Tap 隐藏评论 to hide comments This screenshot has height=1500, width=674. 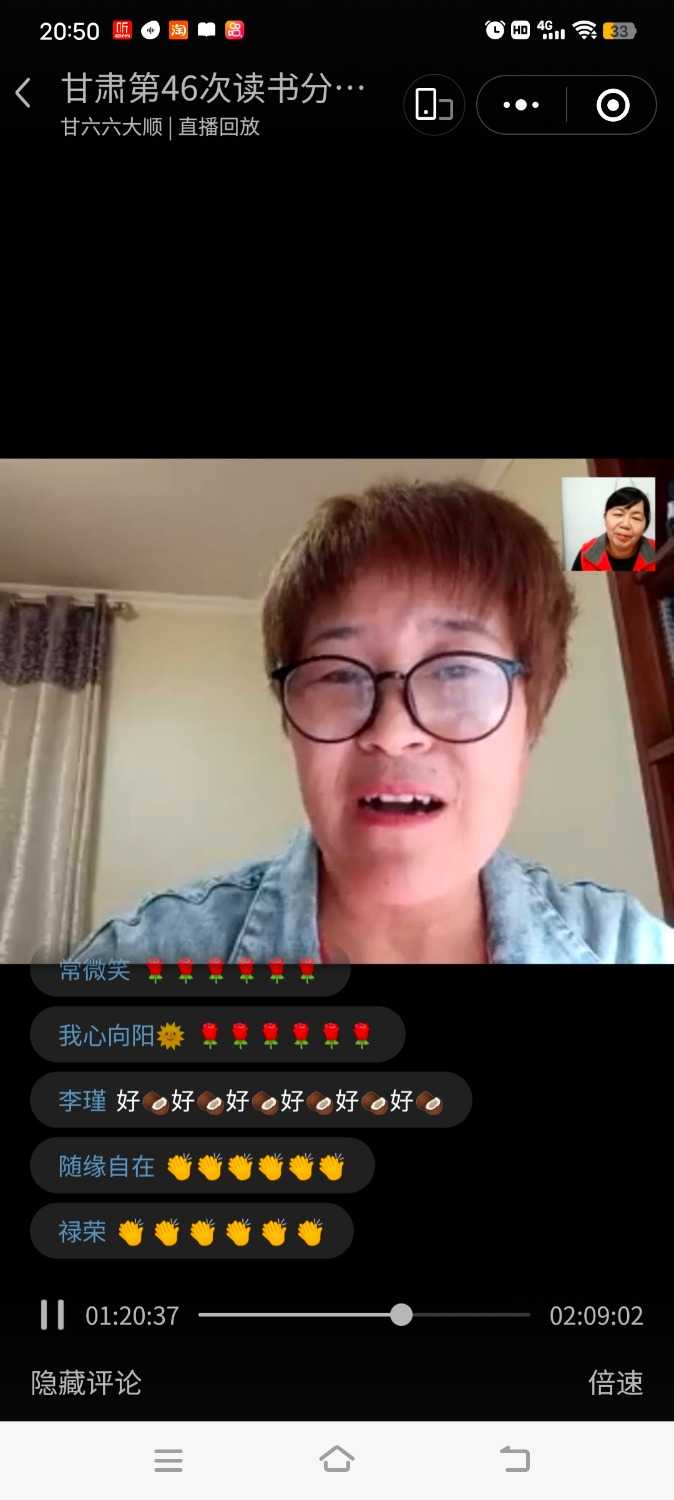click(86, 1383)
